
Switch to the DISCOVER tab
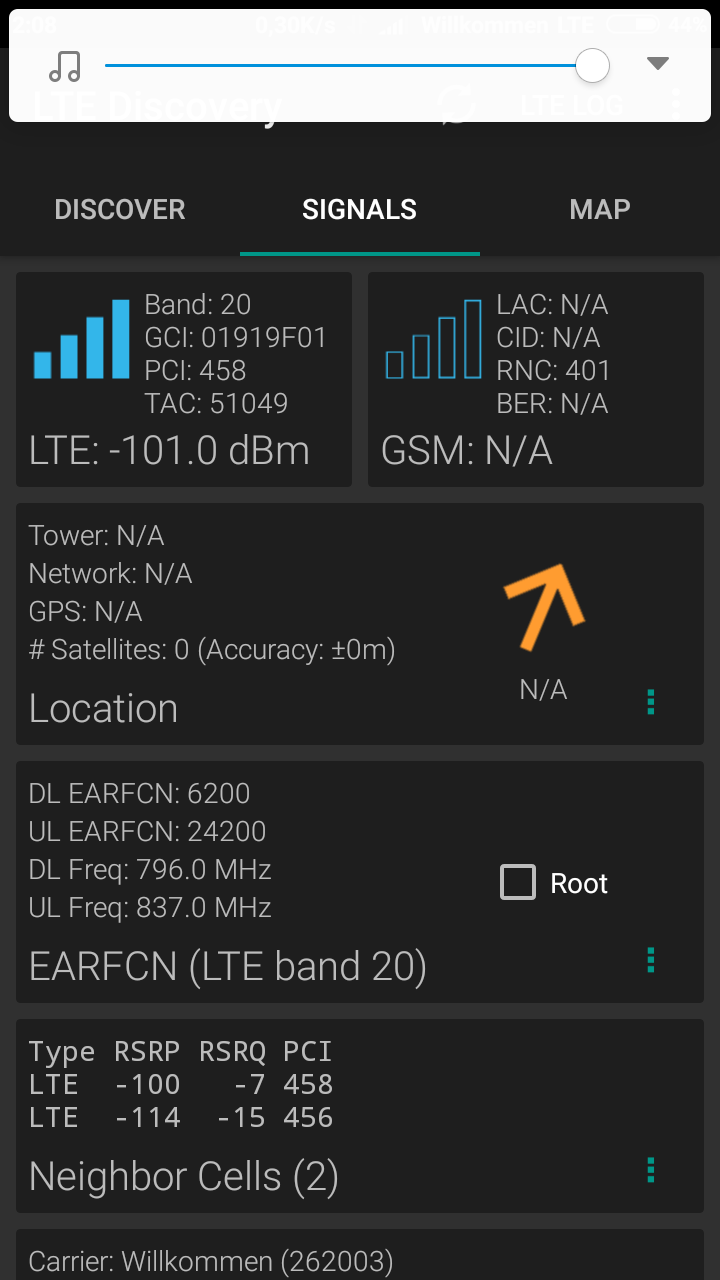120,210
